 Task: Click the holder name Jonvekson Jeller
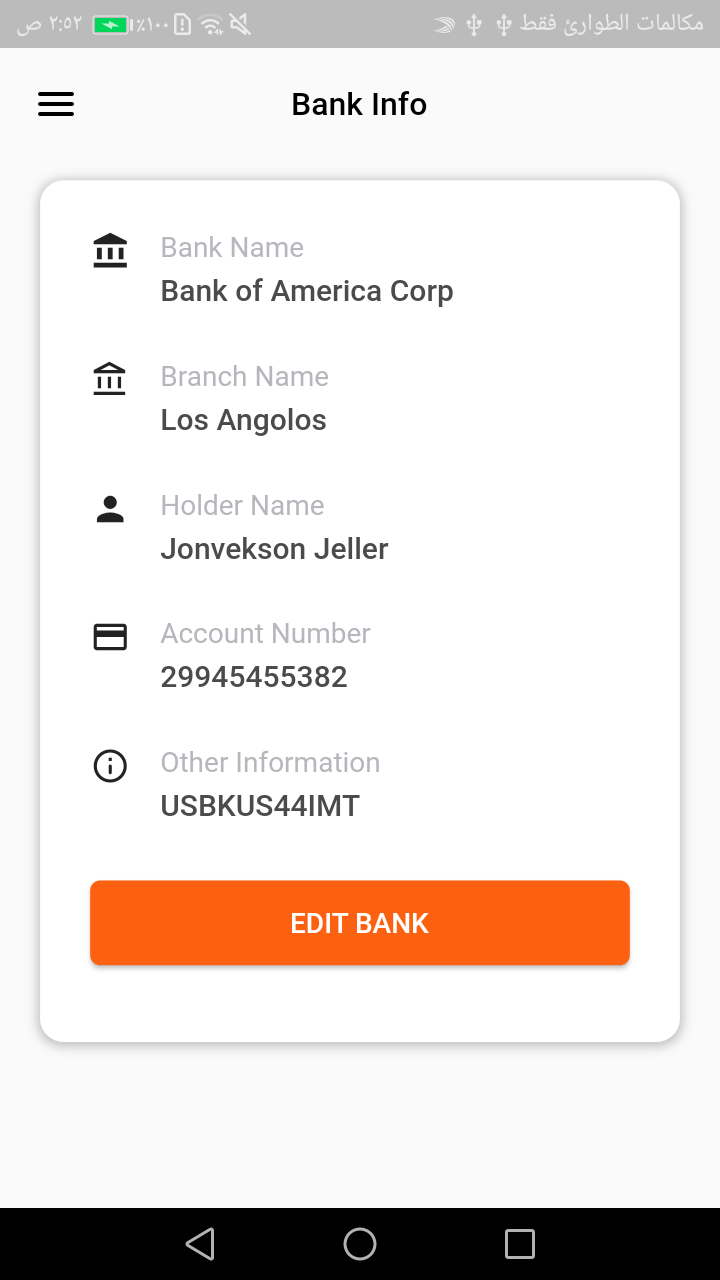(x=274, y=548)
